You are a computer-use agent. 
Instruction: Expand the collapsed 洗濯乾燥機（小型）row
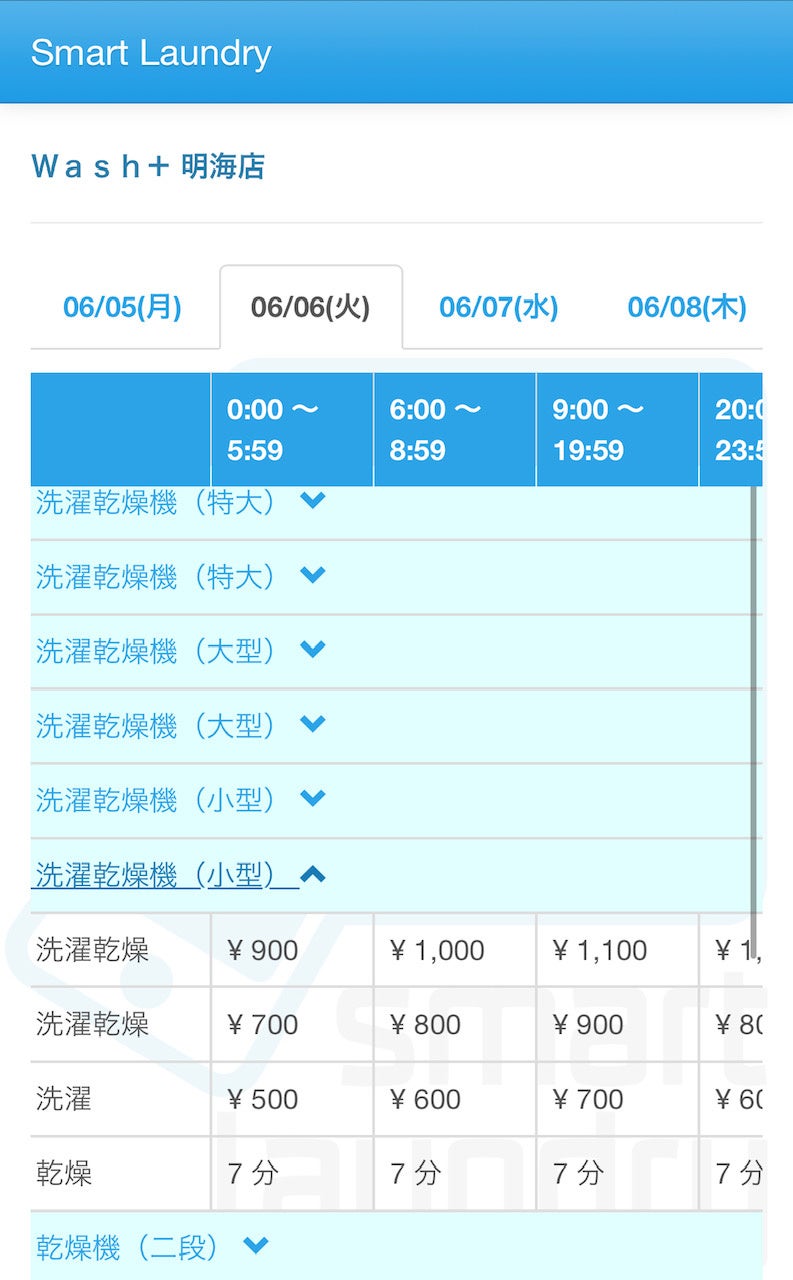point(180,799)
